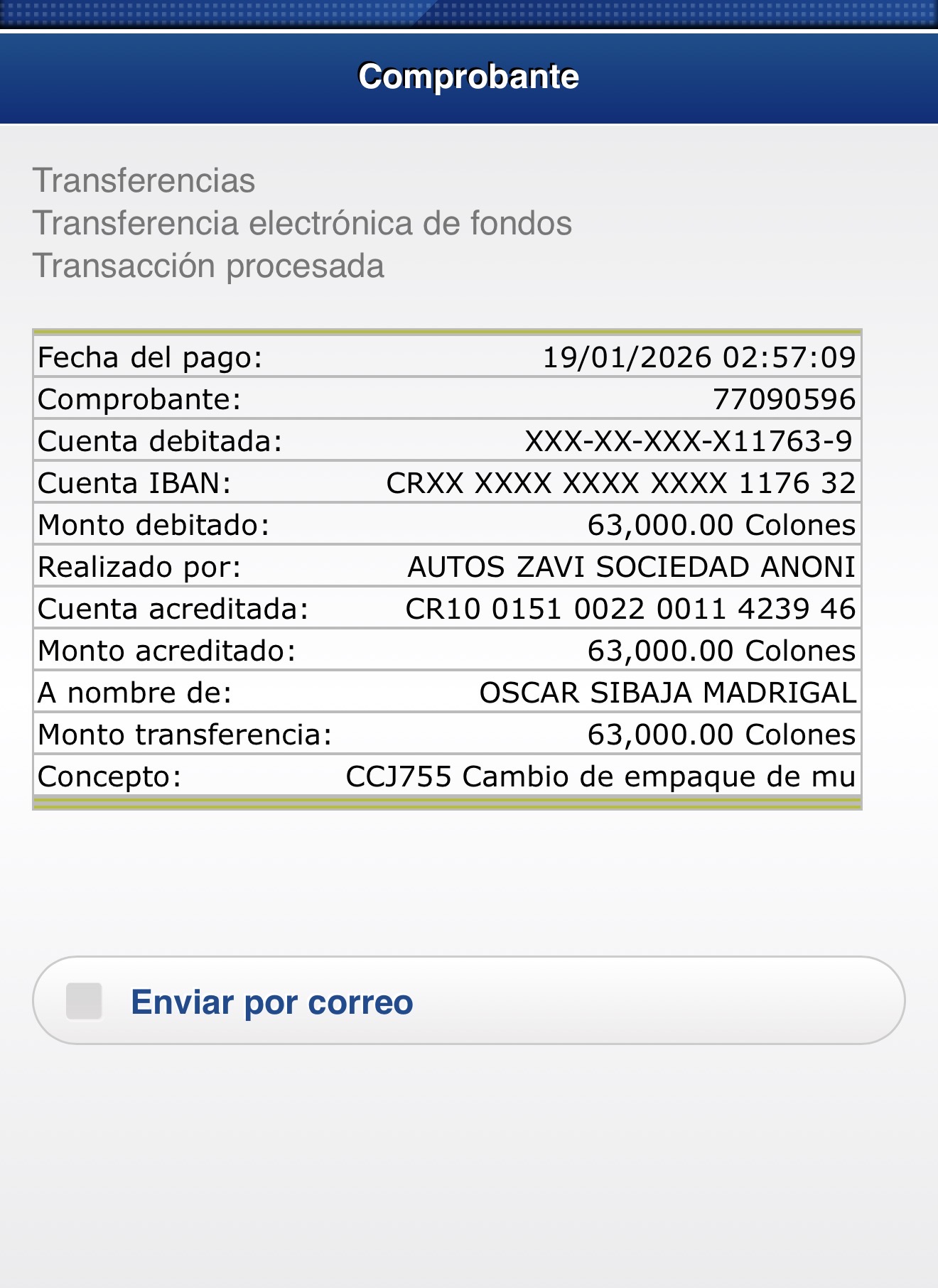The height and width of the screenshot is (1288, 938).
Task: Select the Transacción procesada status text
Action: tap(210, 266)
